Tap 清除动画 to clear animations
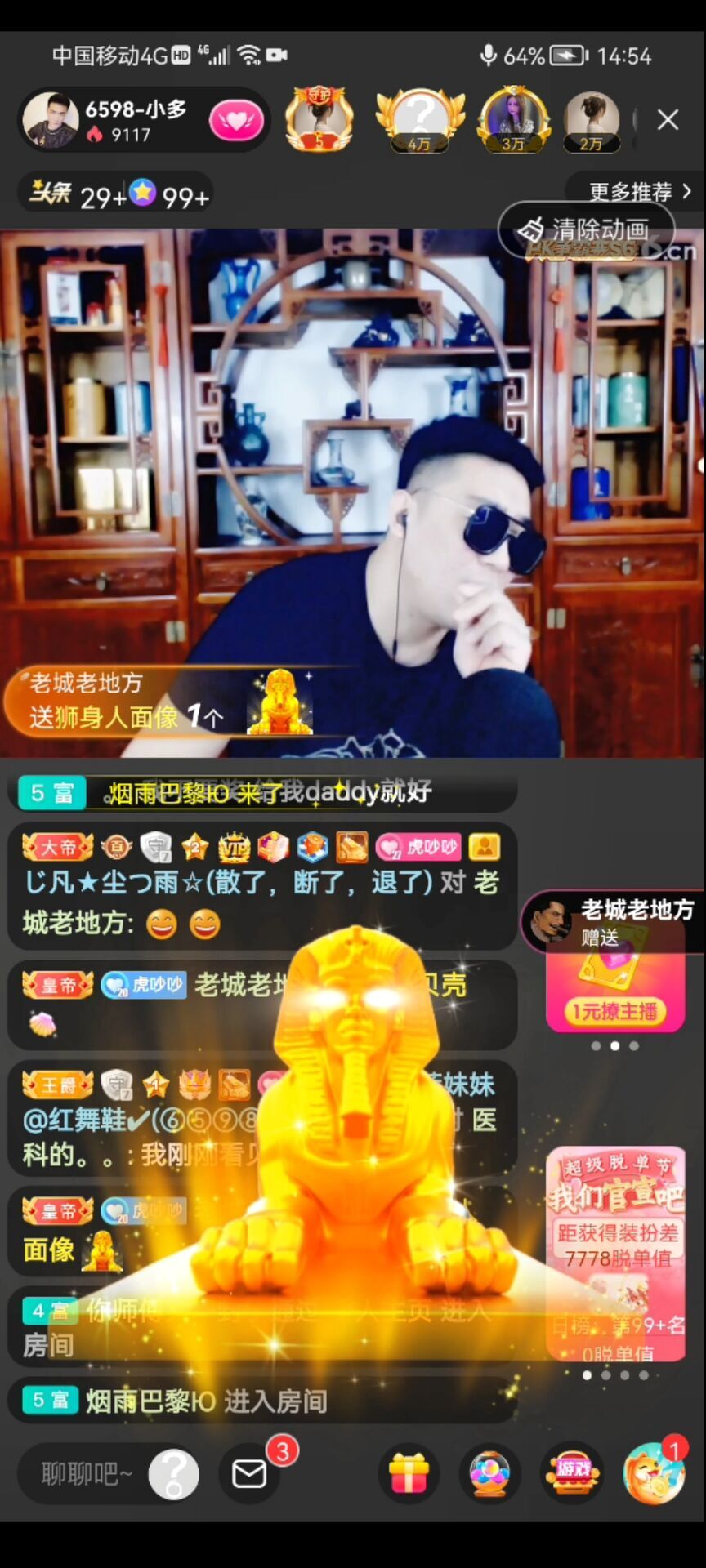Viewport: 706px width, 1568px height. pyautogui.click(x=587, y=230)
